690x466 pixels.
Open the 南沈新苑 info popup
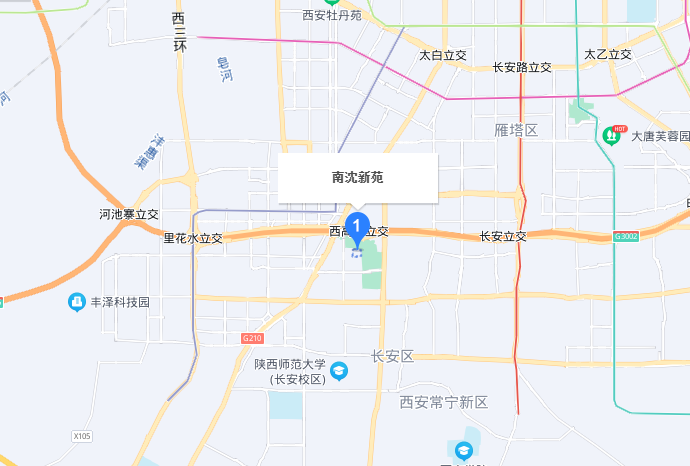[357, 178]
